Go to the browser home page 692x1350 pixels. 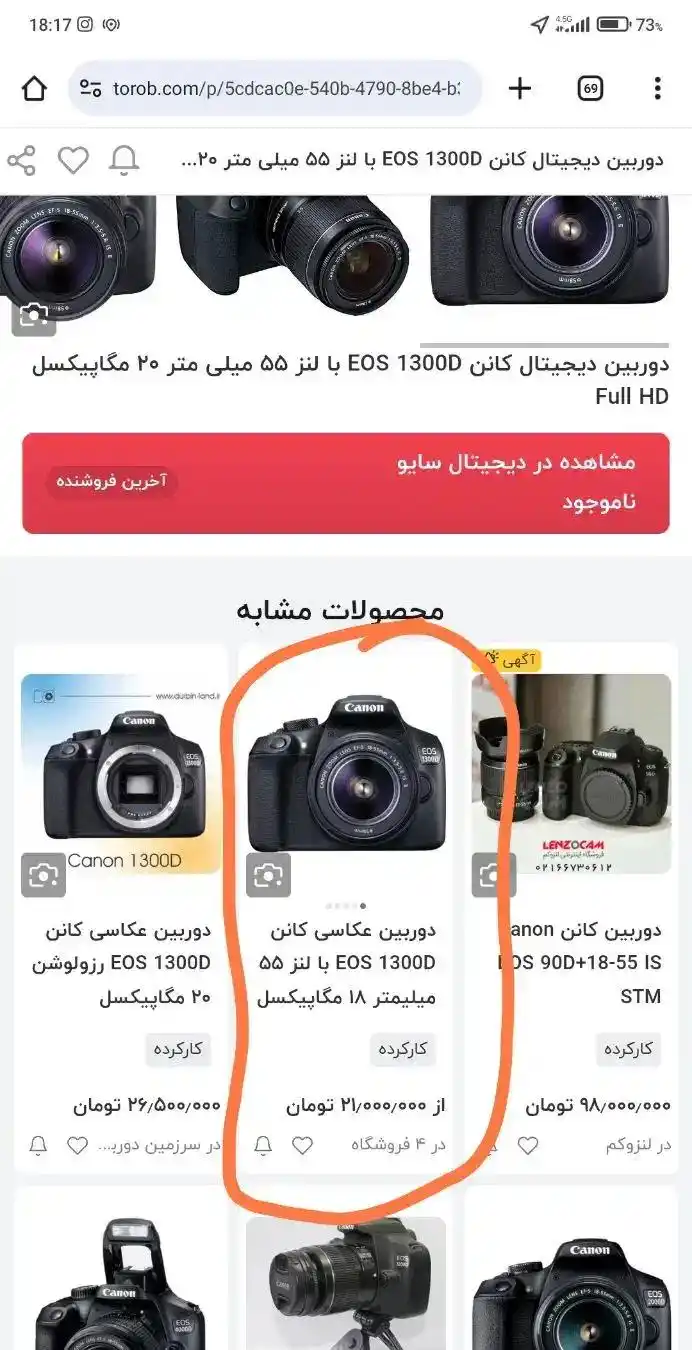coord(34,89)
